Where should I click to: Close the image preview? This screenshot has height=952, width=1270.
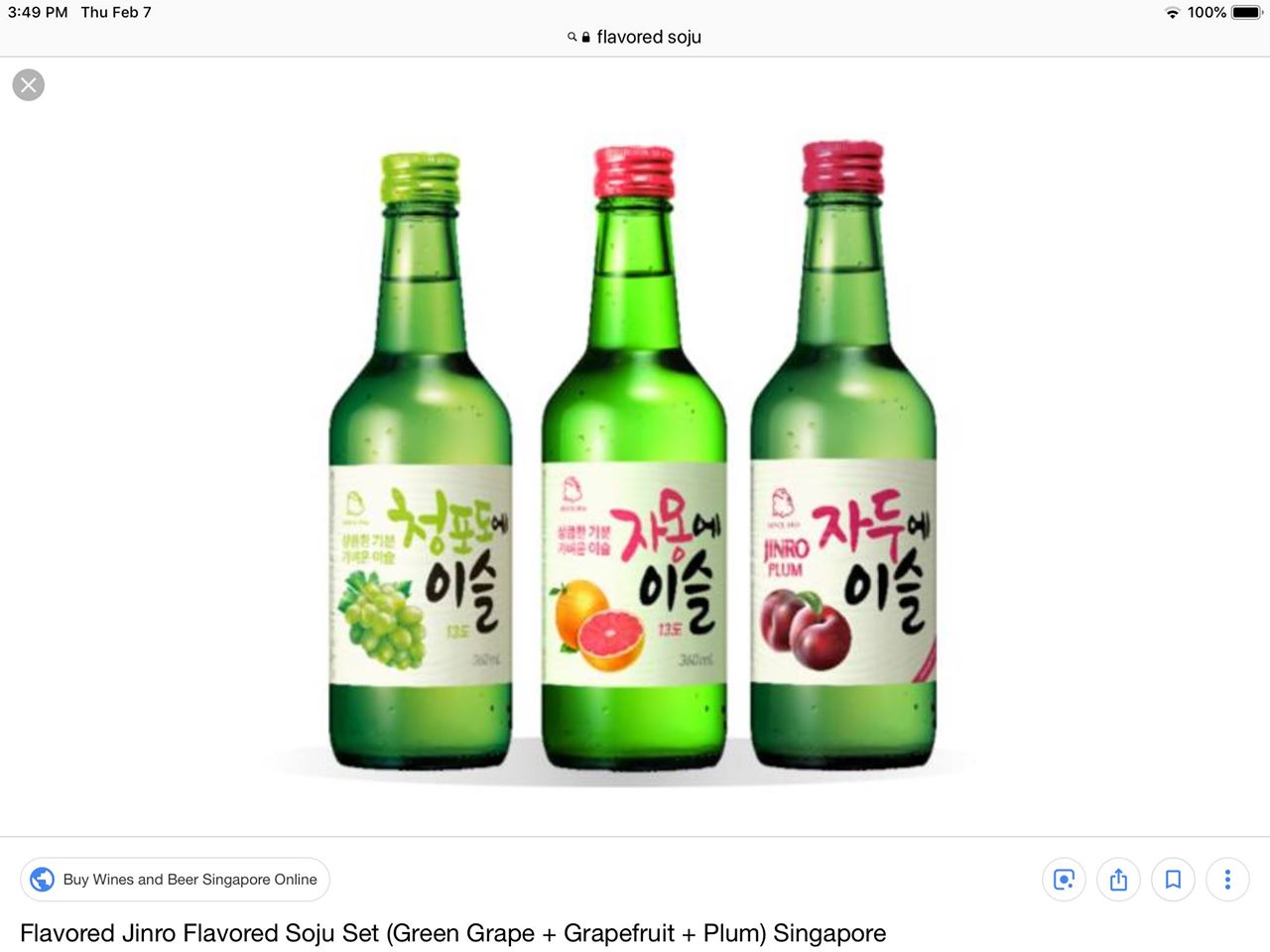click(x=29, y=85)
